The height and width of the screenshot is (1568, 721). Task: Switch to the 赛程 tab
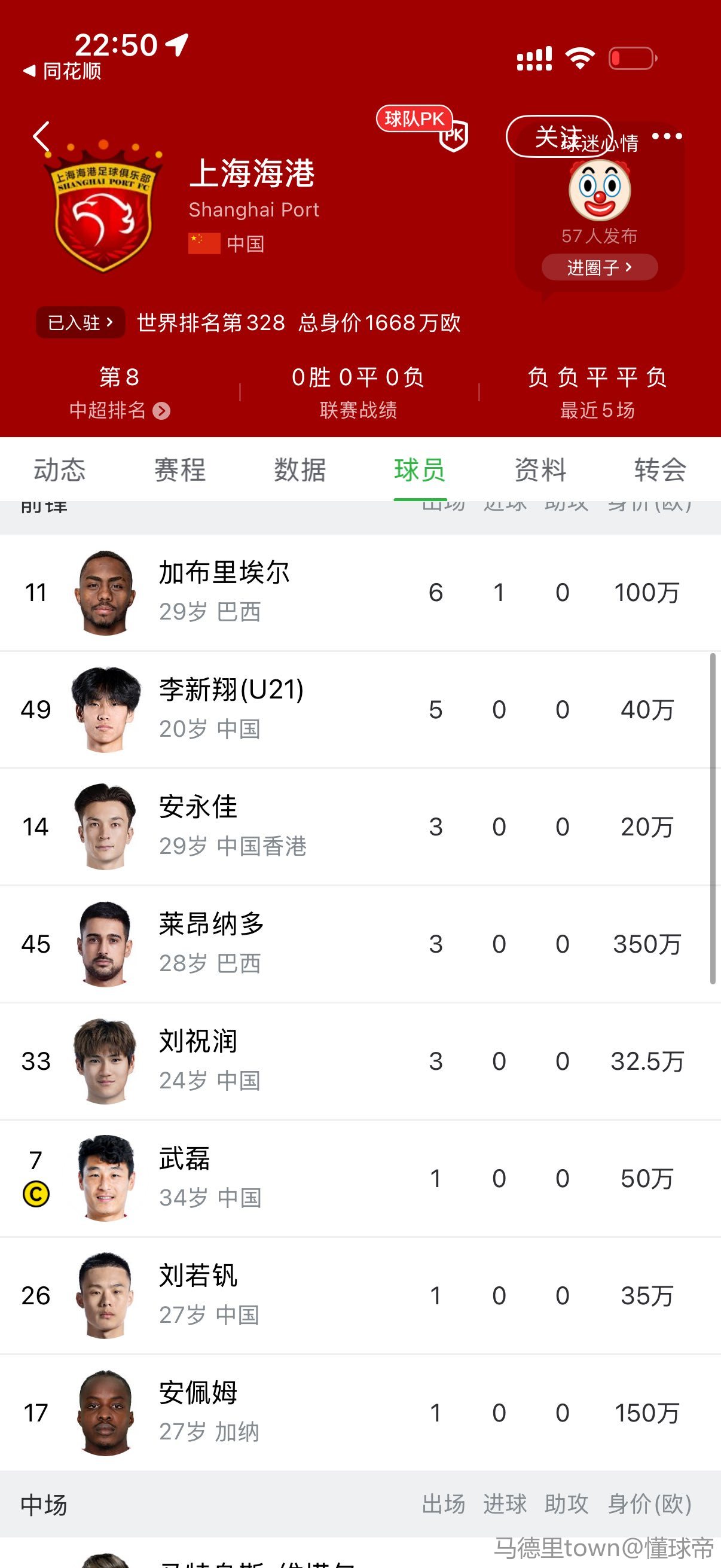click(179, 470)
